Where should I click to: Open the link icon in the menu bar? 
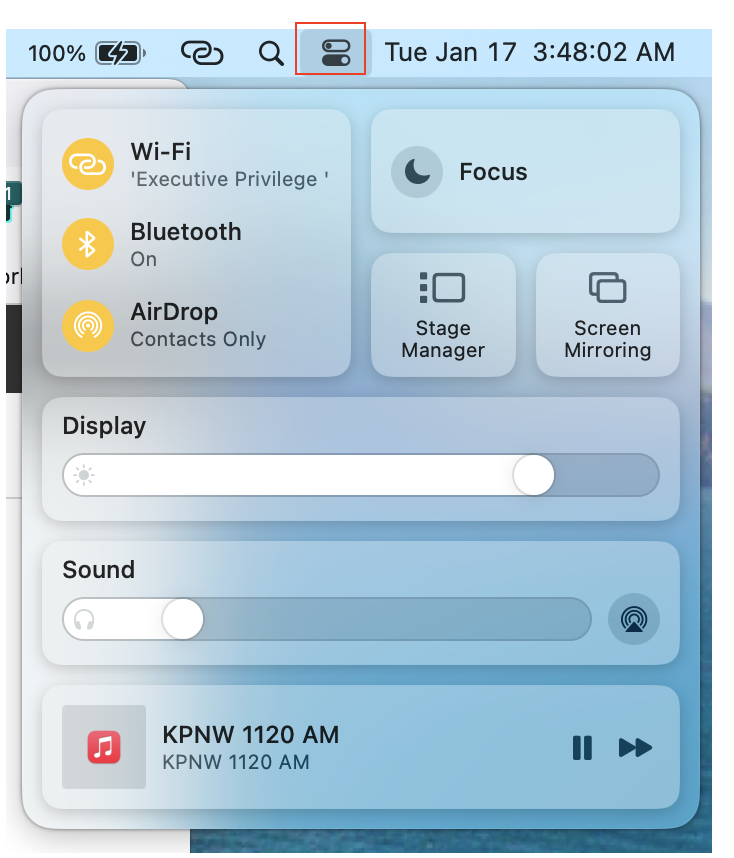click(x=202, y=53)
